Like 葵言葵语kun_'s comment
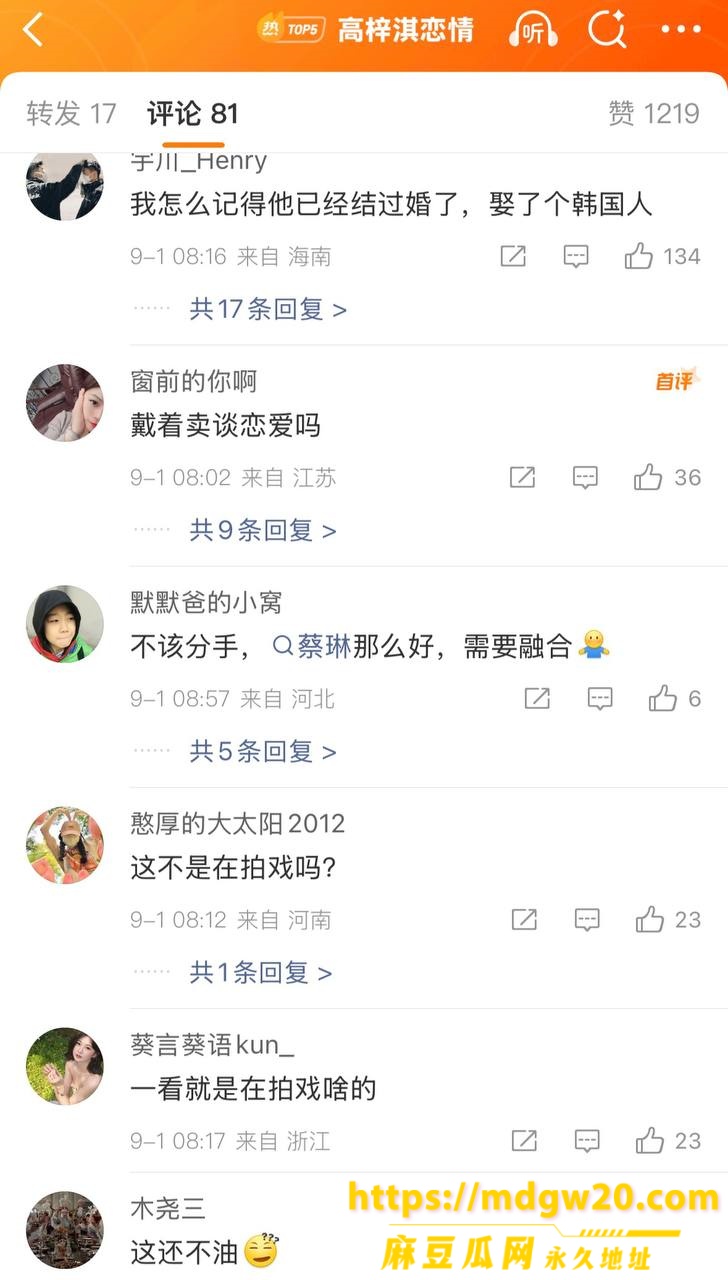The image size is (728, 1280). click(668, 1141)
